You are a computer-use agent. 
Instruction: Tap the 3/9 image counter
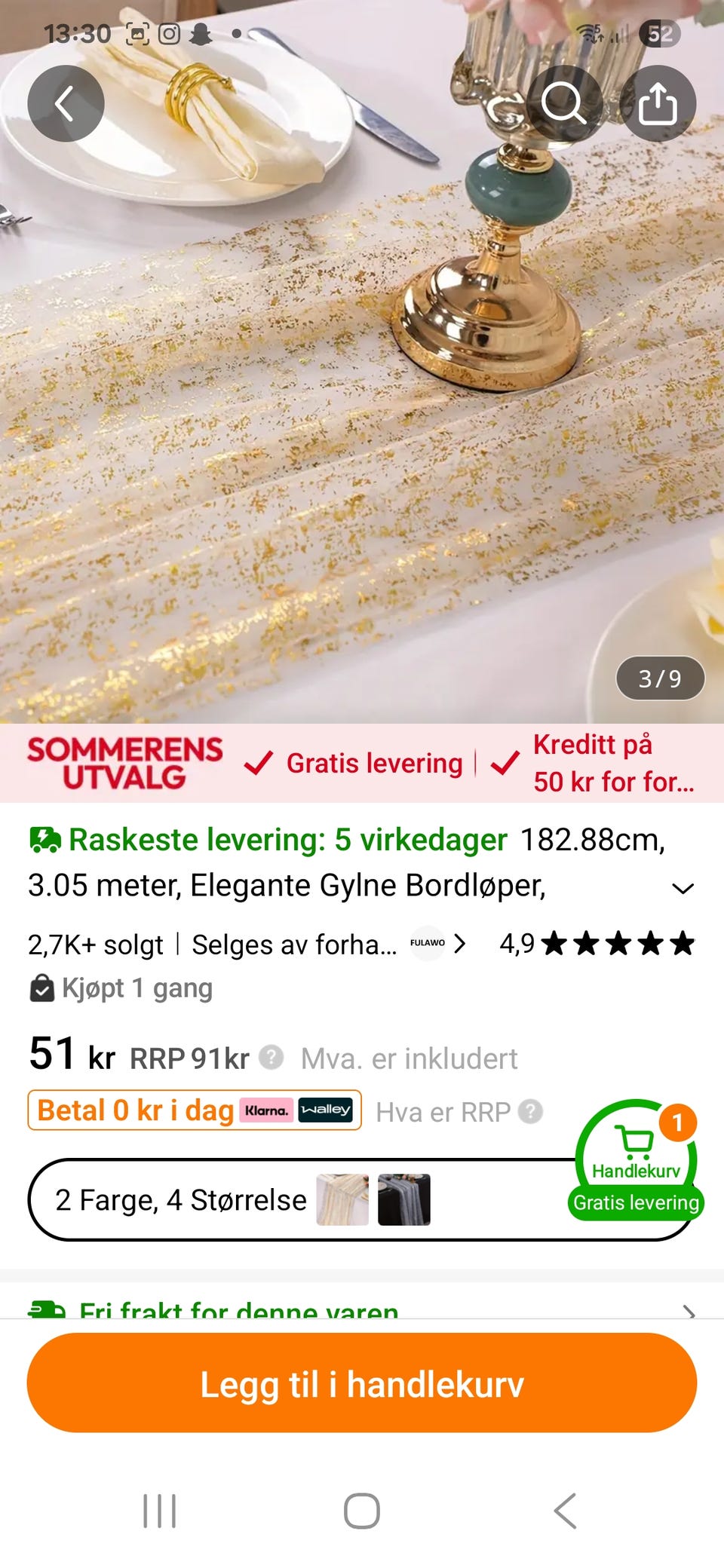pyautogui.click(x=660, y=678)
